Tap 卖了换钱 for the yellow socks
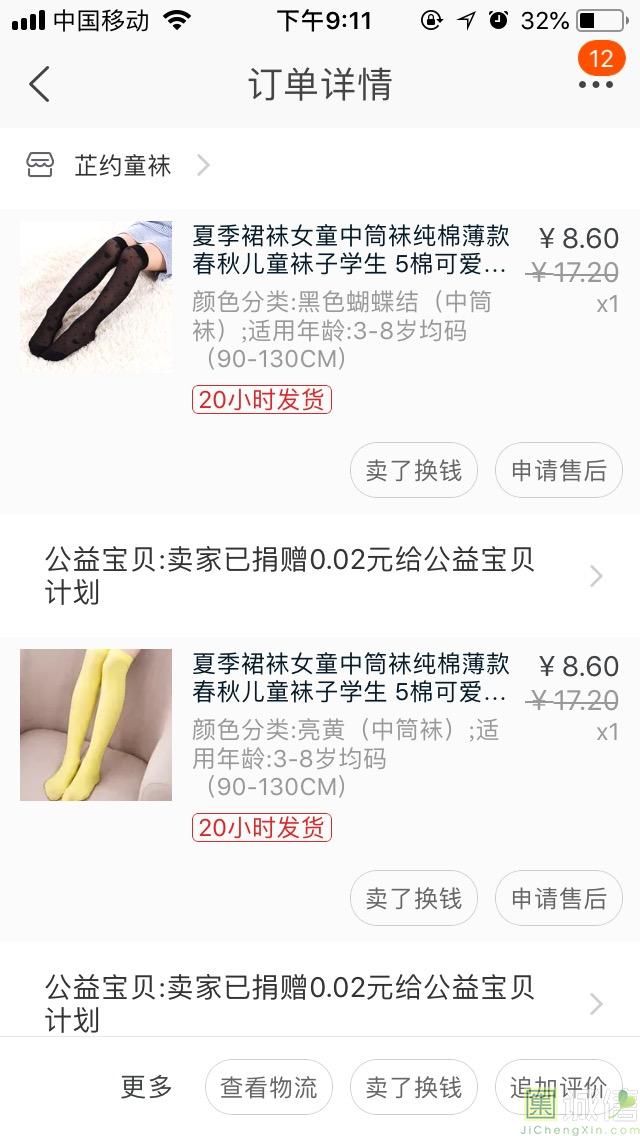Image resolution: width=640 pixels, height=1136 pixels. (414, 898)
